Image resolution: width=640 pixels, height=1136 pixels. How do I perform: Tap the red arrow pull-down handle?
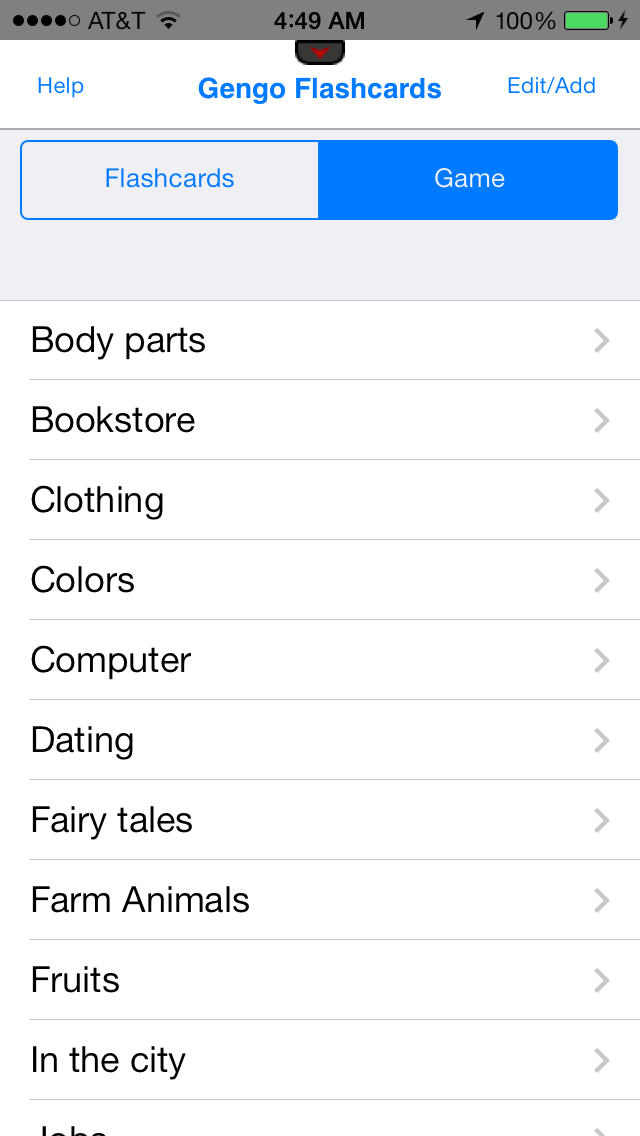click(x=320, y=51)
